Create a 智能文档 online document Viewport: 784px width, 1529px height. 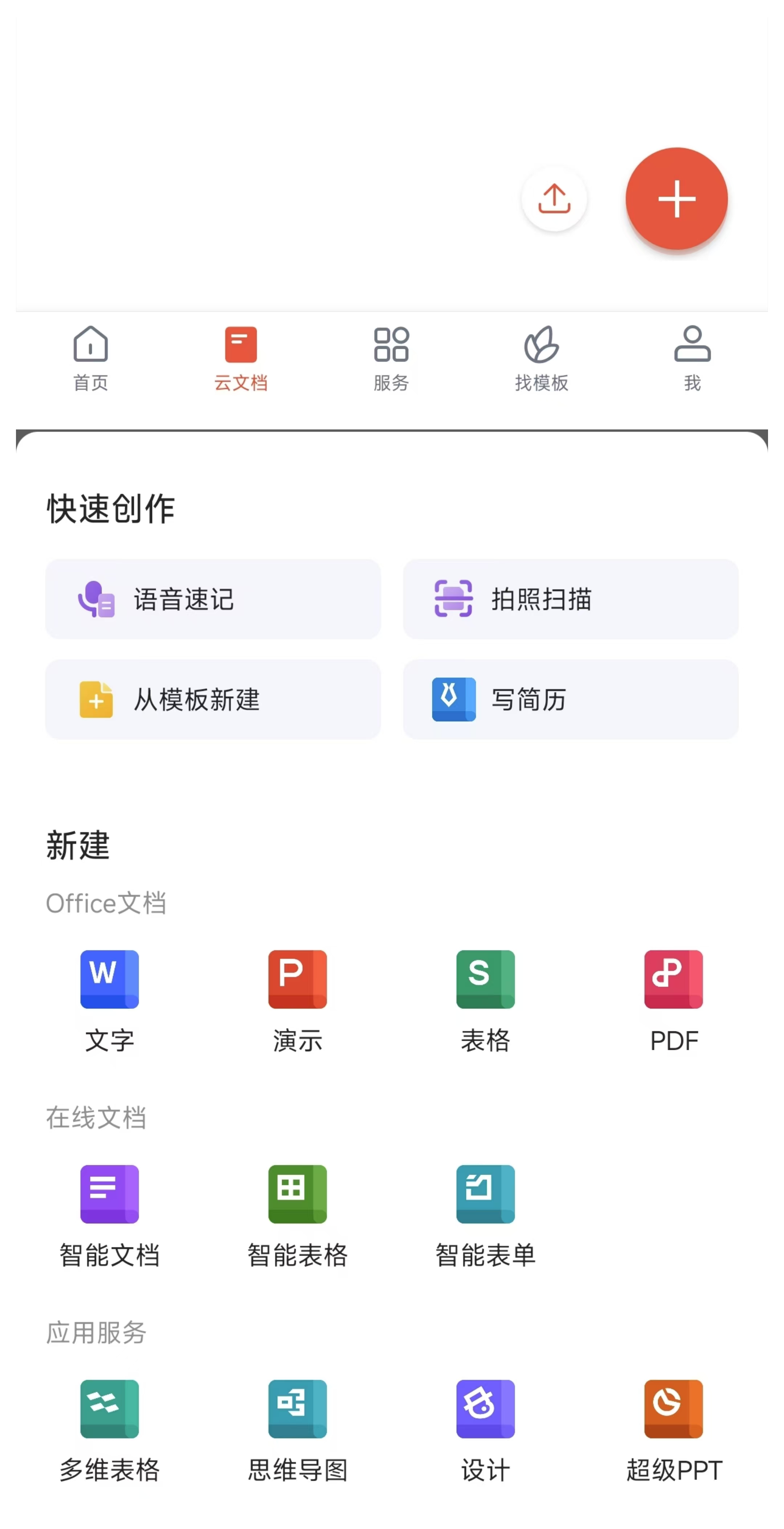pyautogui.click(x=110, y=1216)
